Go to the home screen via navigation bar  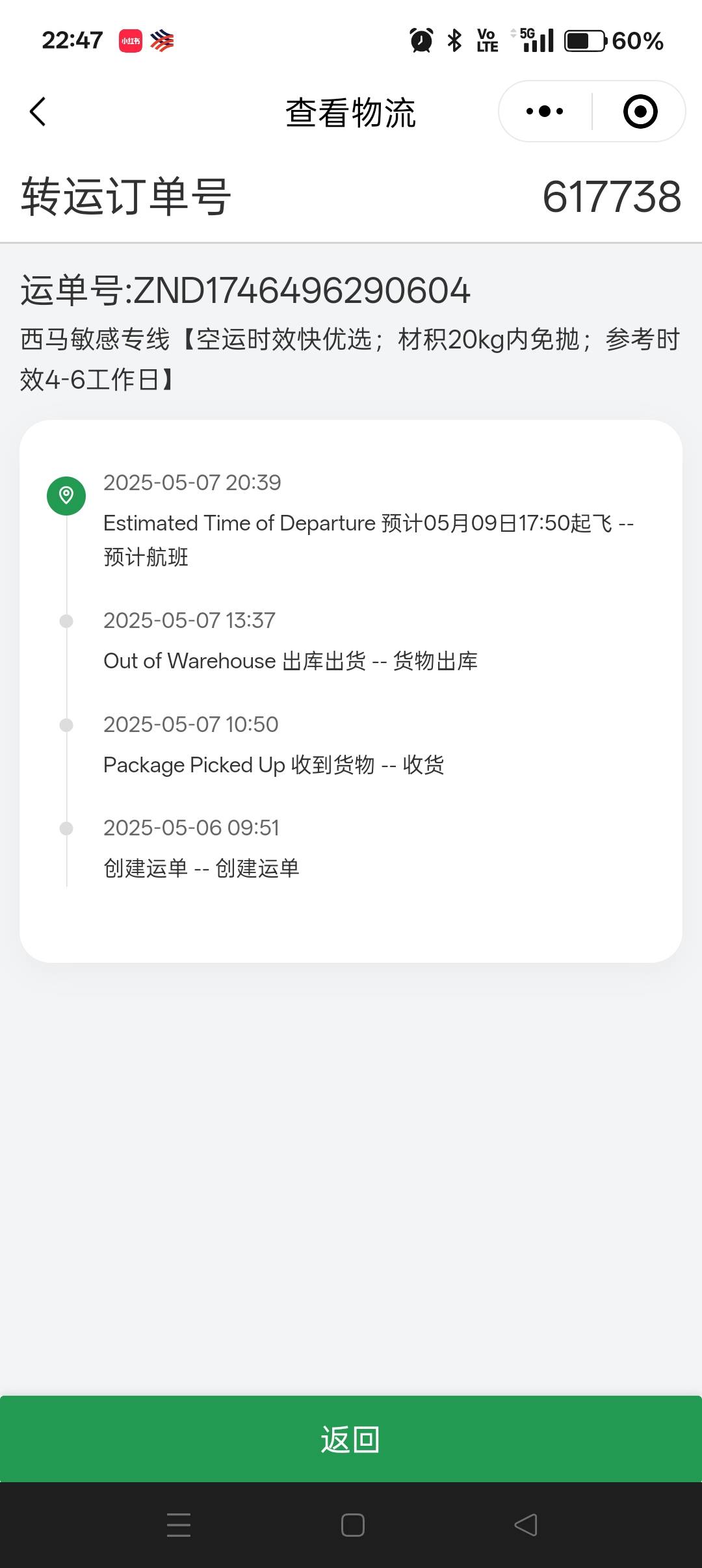pyautogui.click(x=353, y=1525)
